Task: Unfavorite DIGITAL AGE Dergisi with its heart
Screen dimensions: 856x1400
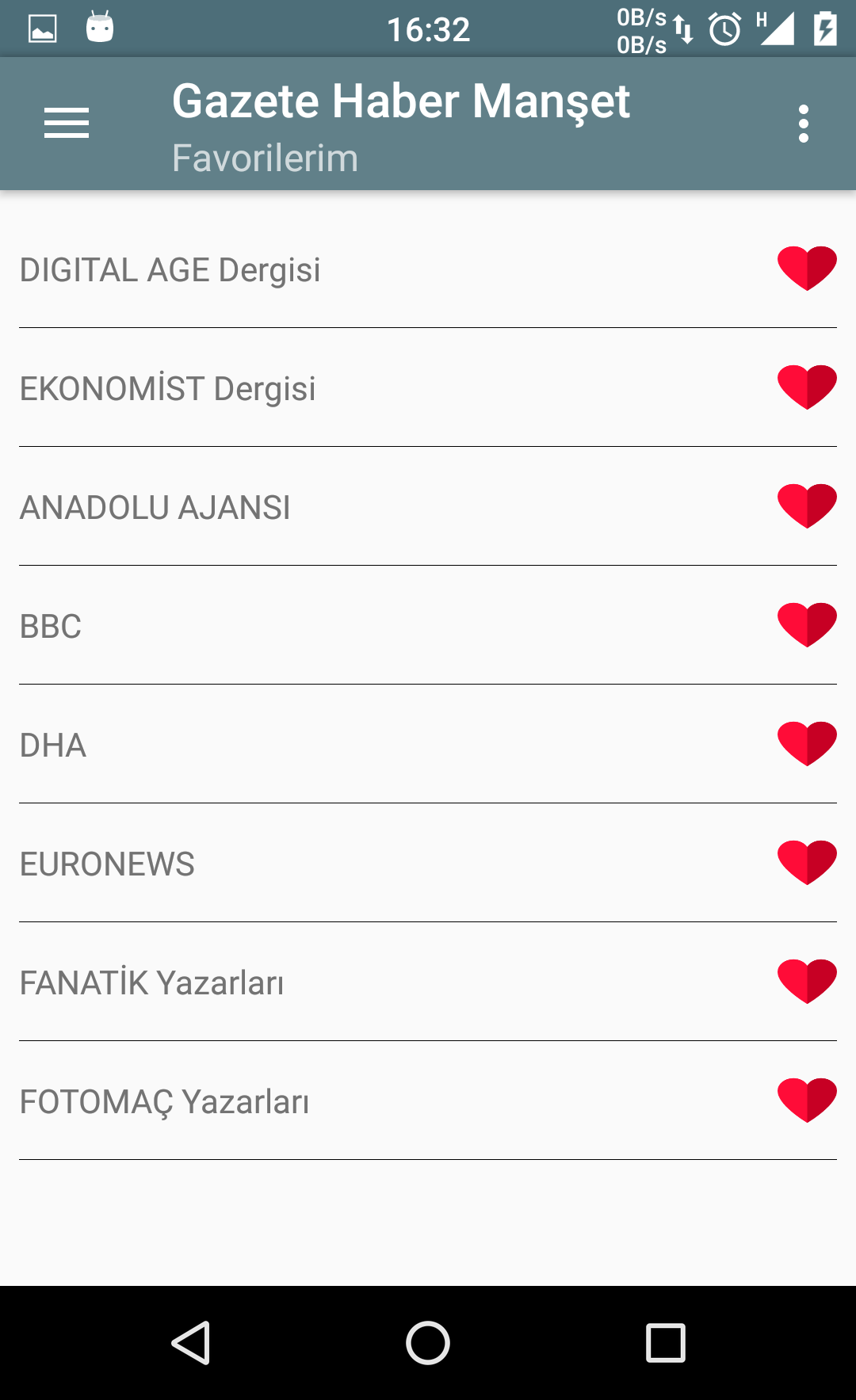Action: (x=807, y=269)
